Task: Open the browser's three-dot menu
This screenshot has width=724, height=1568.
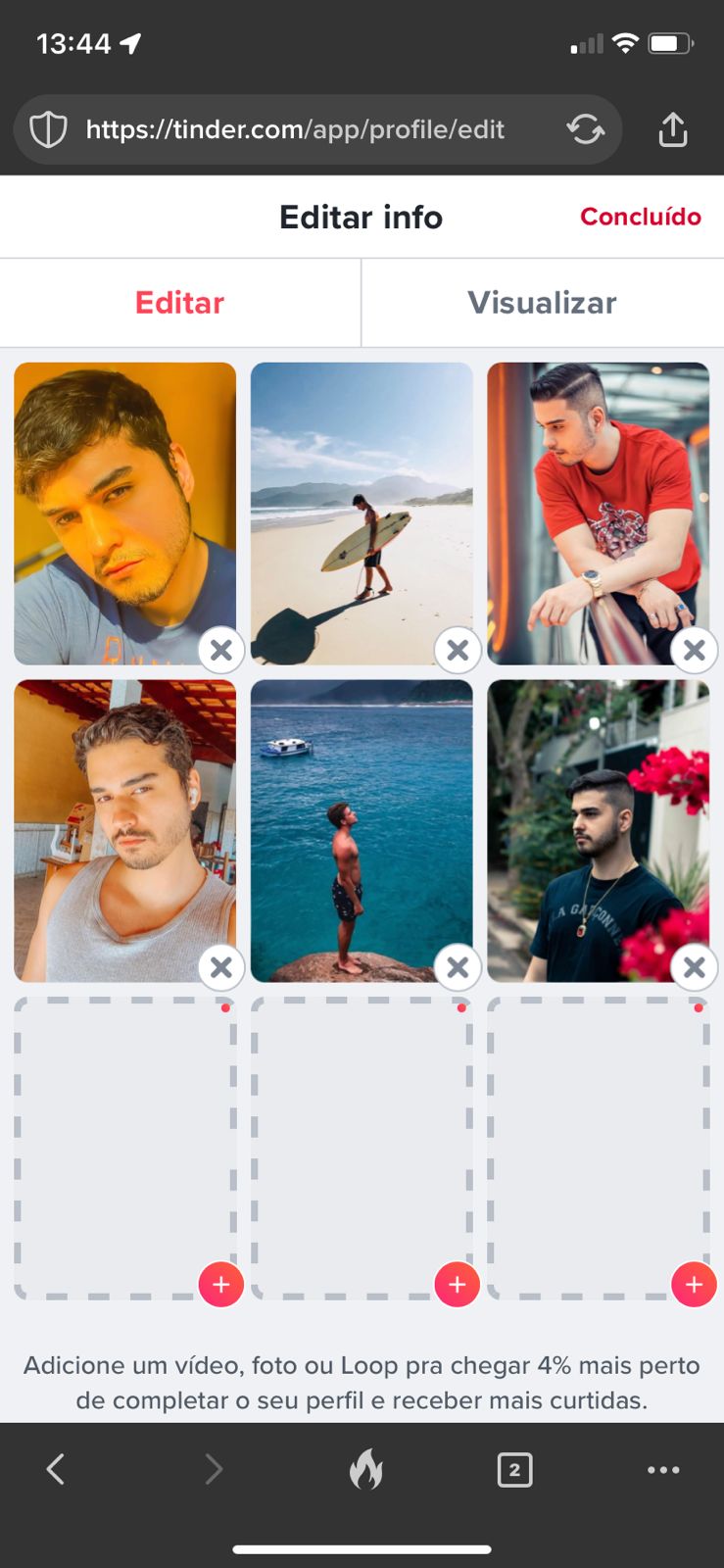Action: click(x=663, y=1469)
